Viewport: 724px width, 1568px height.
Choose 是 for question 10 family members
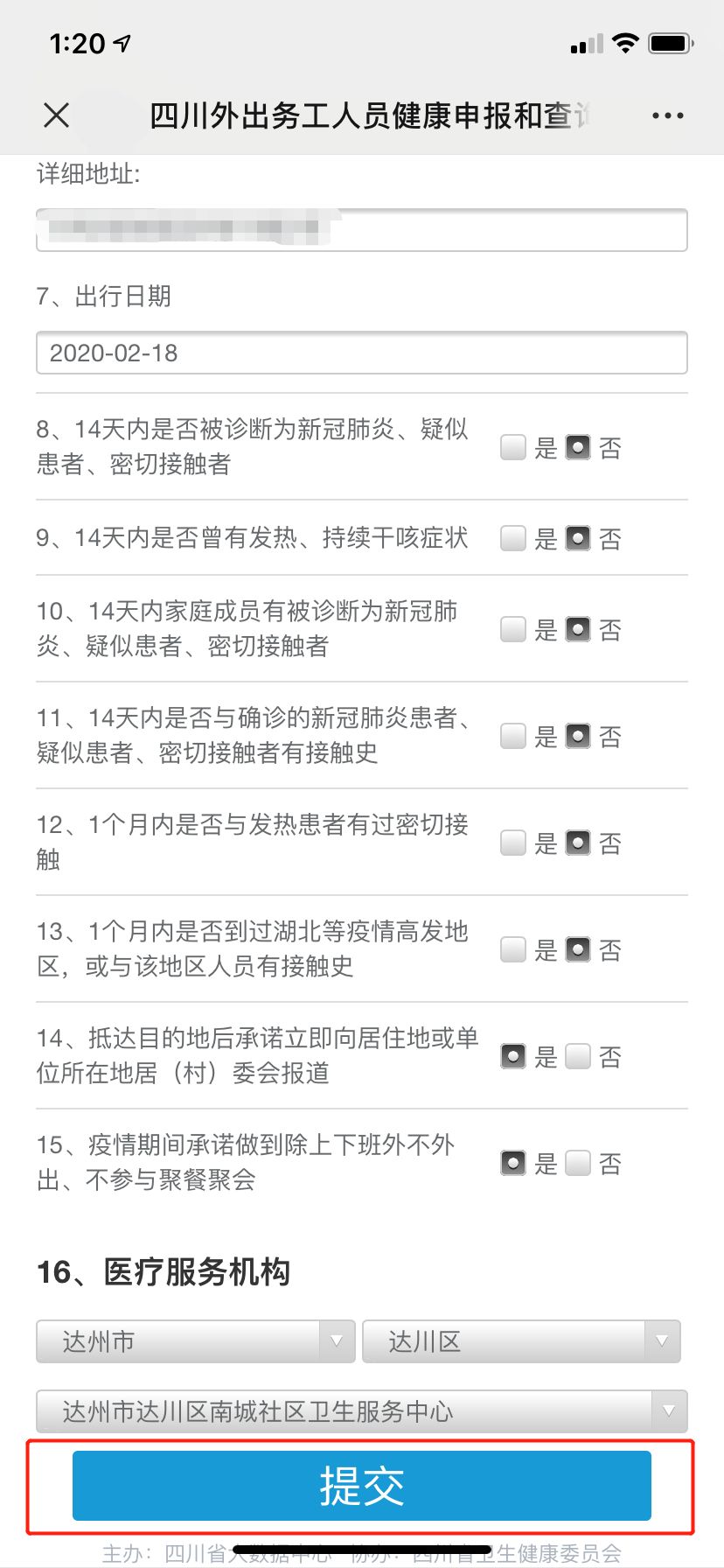pos(513,629)
